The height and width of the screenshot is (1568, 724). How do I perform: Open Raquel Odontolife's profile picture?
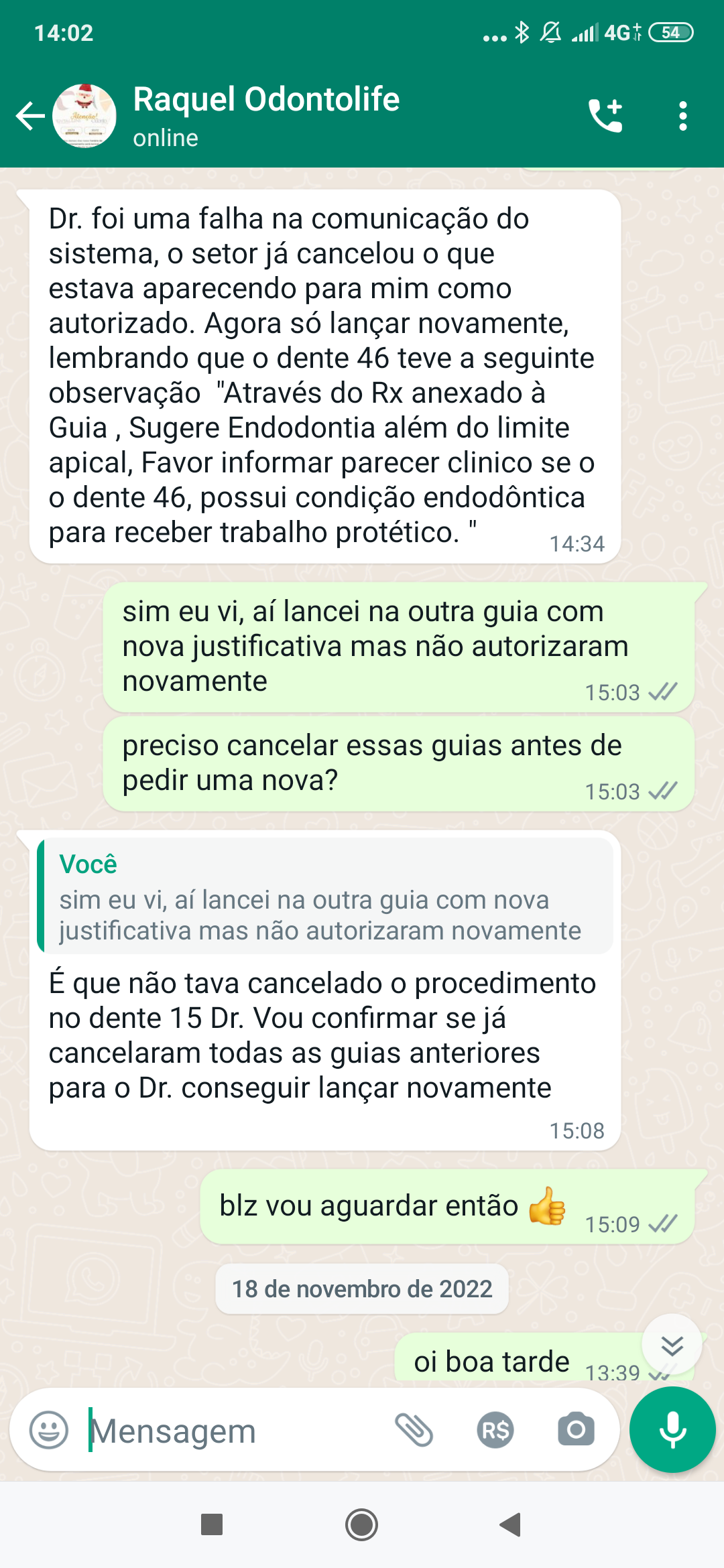coord(84,116)
